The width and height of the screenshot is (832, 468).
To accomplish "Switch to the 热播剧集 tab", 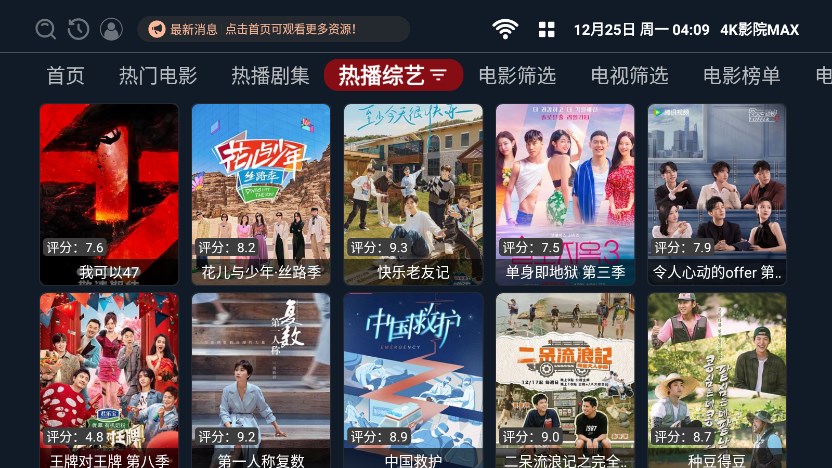I will (270, 75).
